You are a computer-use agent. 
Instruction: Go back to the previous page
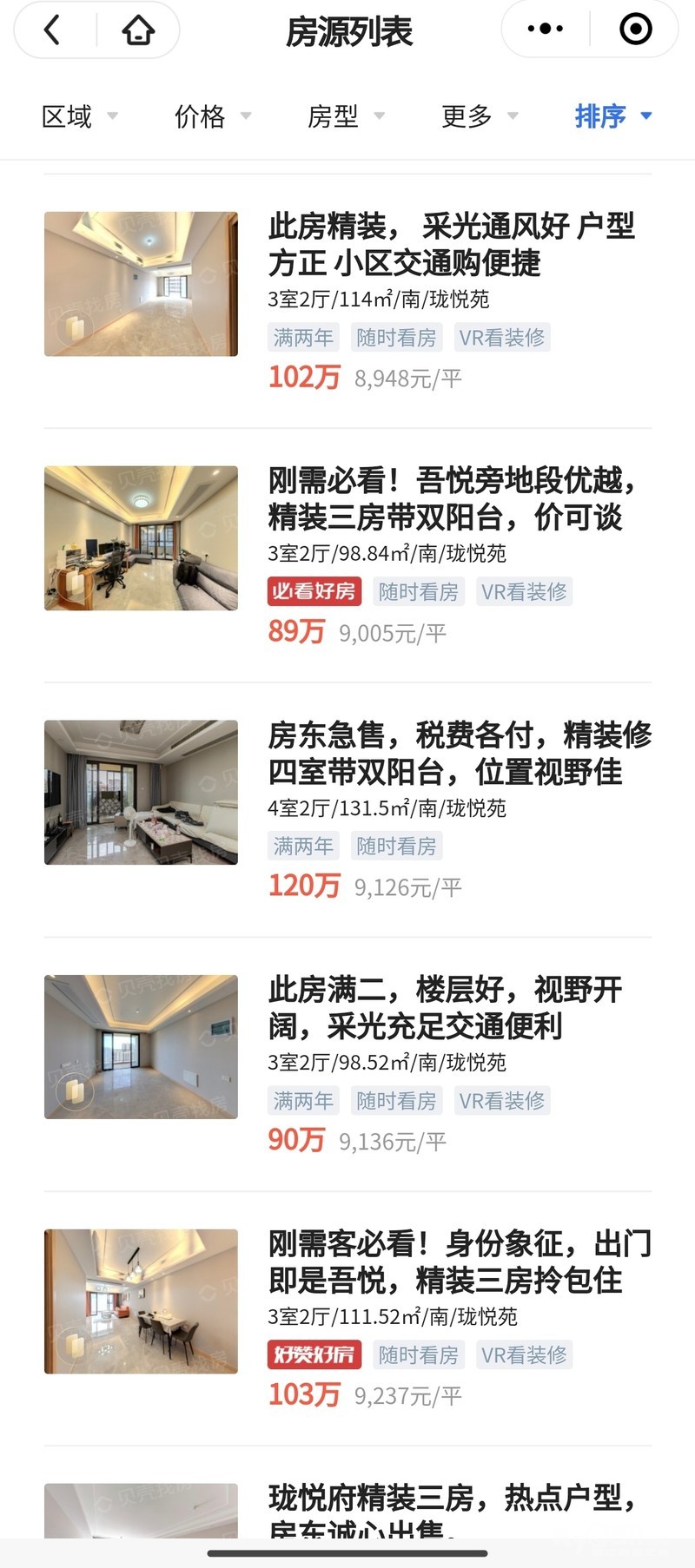[54, 30]
